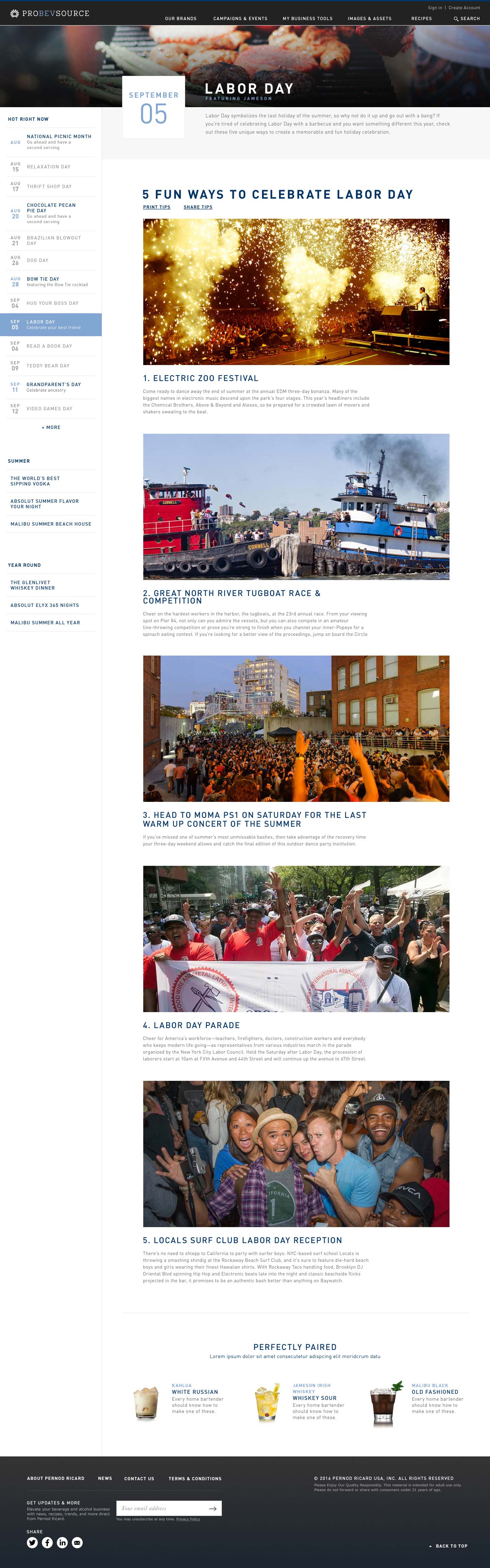Image resolution: width=490 pixels, height=1568 pixels.
Task: Open My Business Tools
Action: [x=307, y=19]
